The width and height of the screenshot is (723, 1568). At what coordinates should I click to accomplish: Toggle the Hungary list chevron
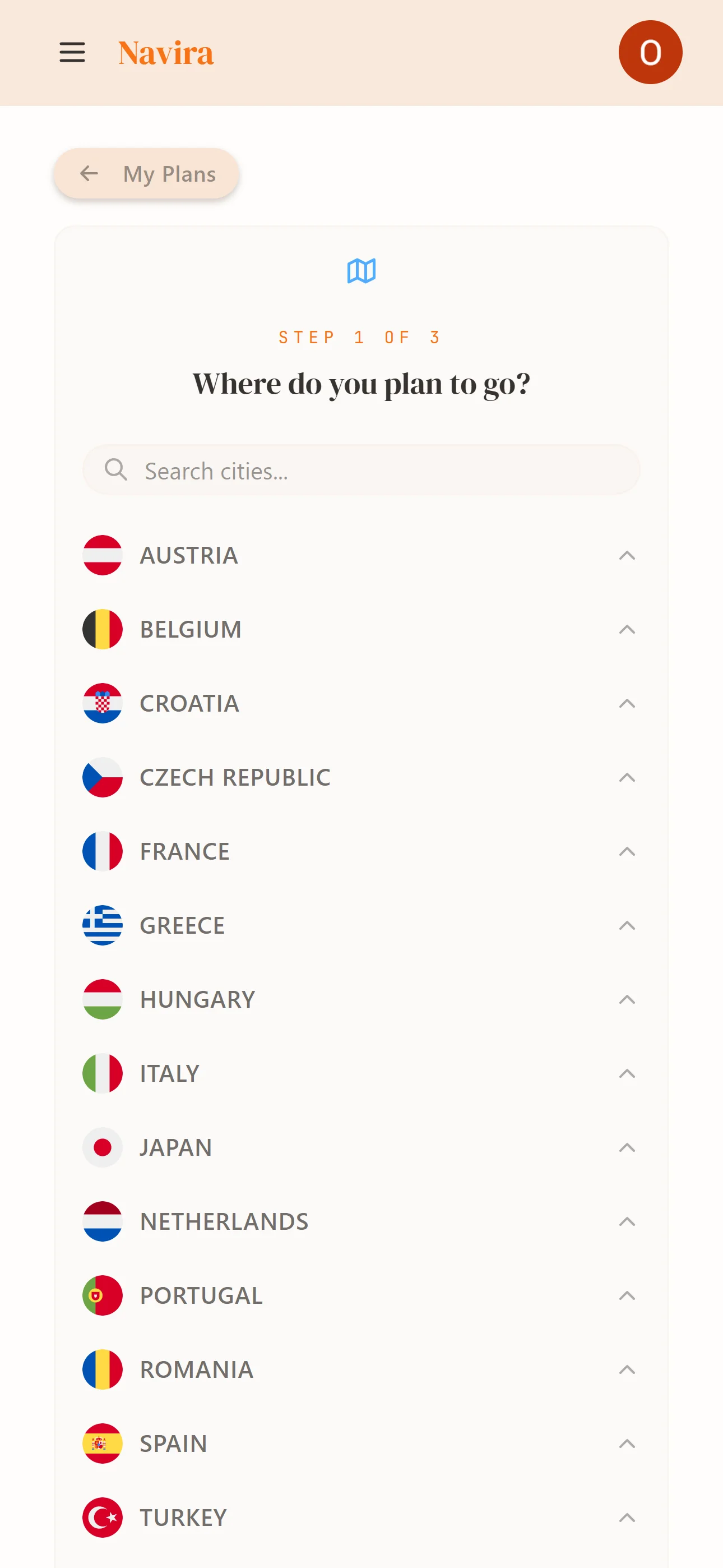(628, 999)
